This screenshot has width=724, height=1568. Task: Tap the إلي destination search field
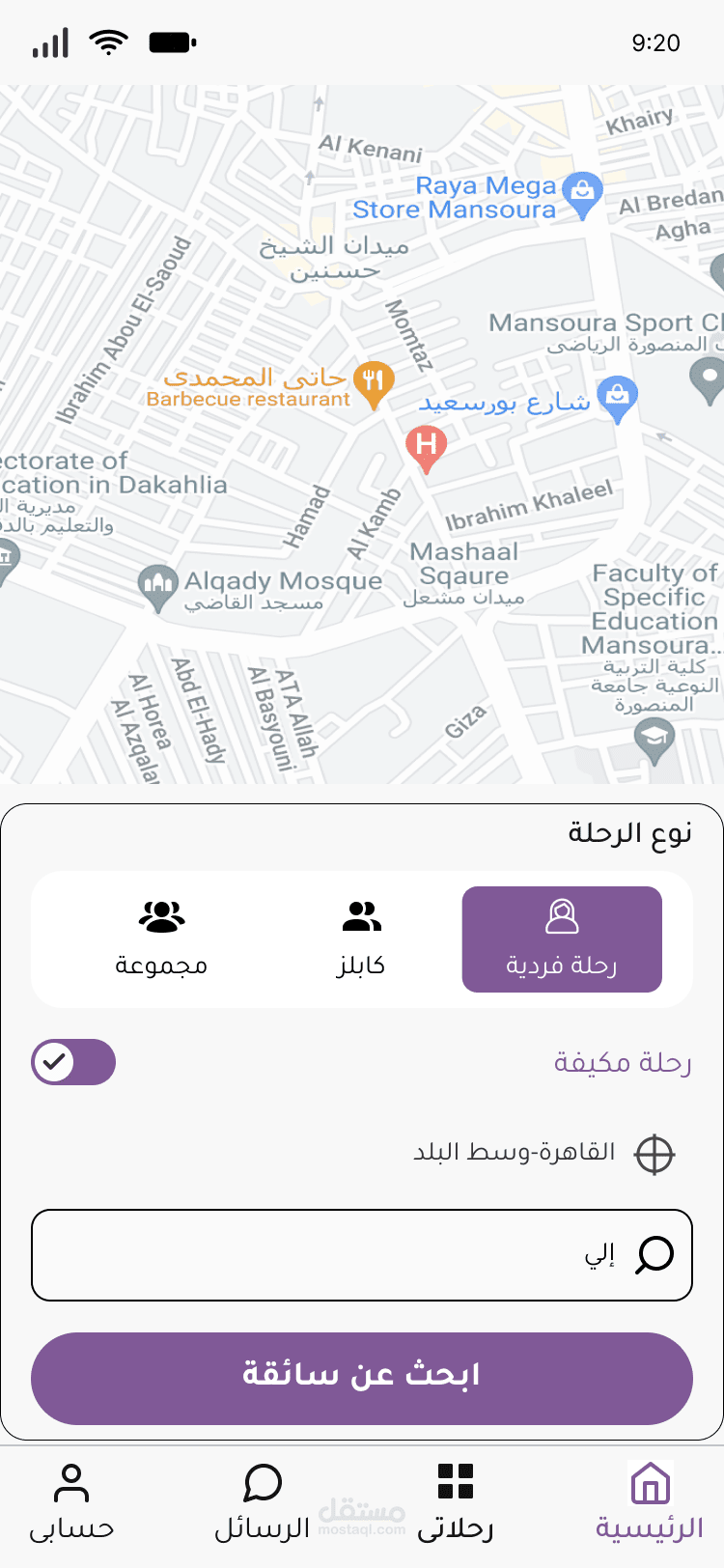coord(362,1255)
